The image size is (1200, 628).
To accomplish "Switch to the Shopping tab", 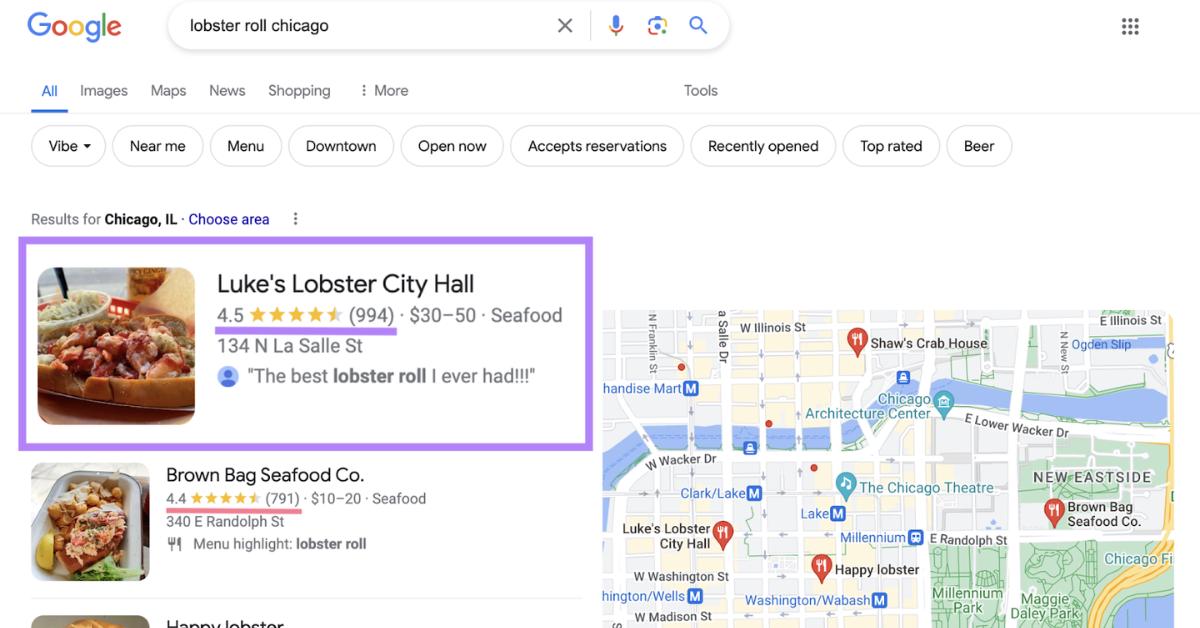I will pyautogui.click(x=299, y=90).
